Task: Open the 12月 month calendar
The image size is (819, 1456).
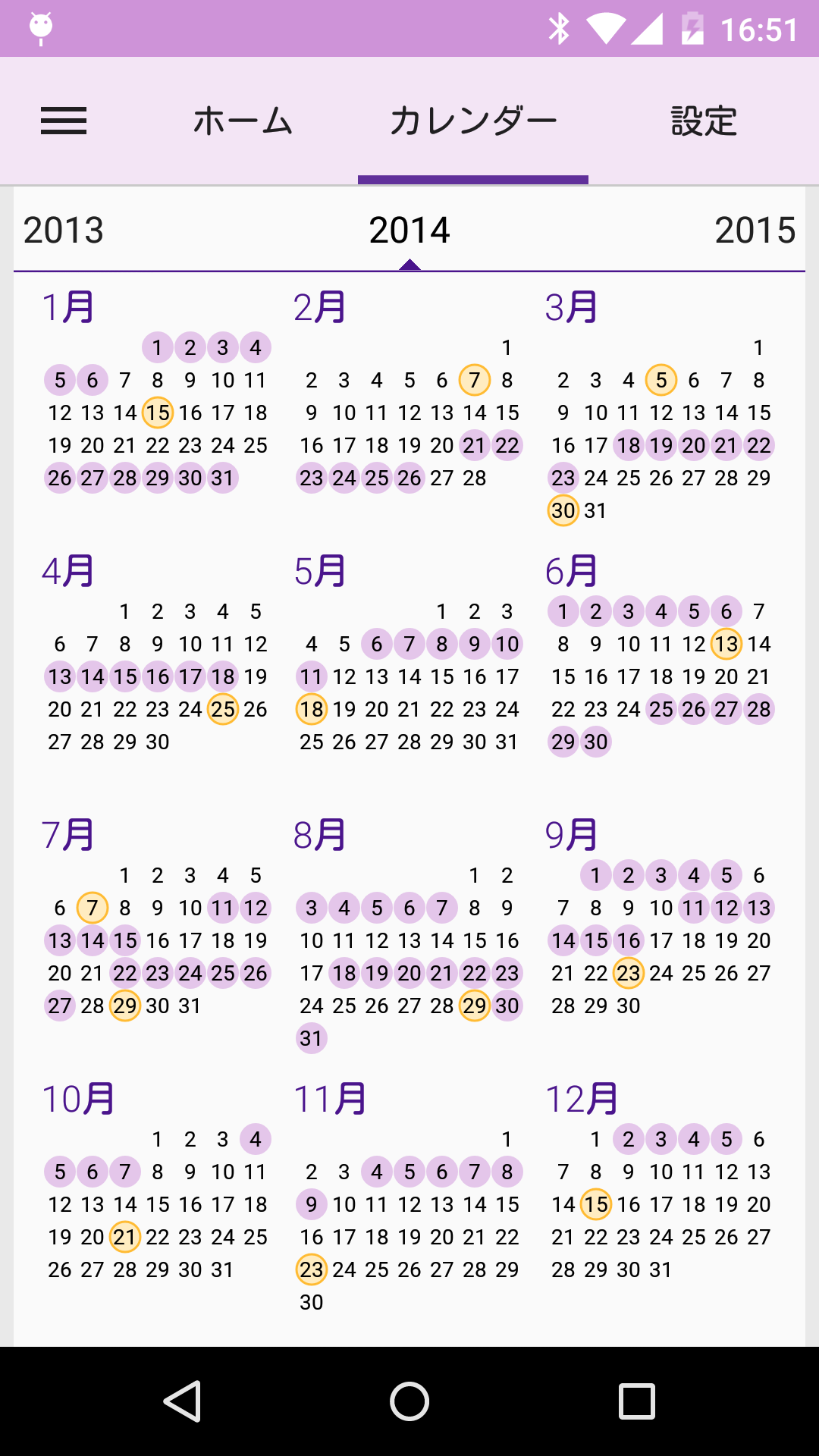Action: tap(582, 1100)
